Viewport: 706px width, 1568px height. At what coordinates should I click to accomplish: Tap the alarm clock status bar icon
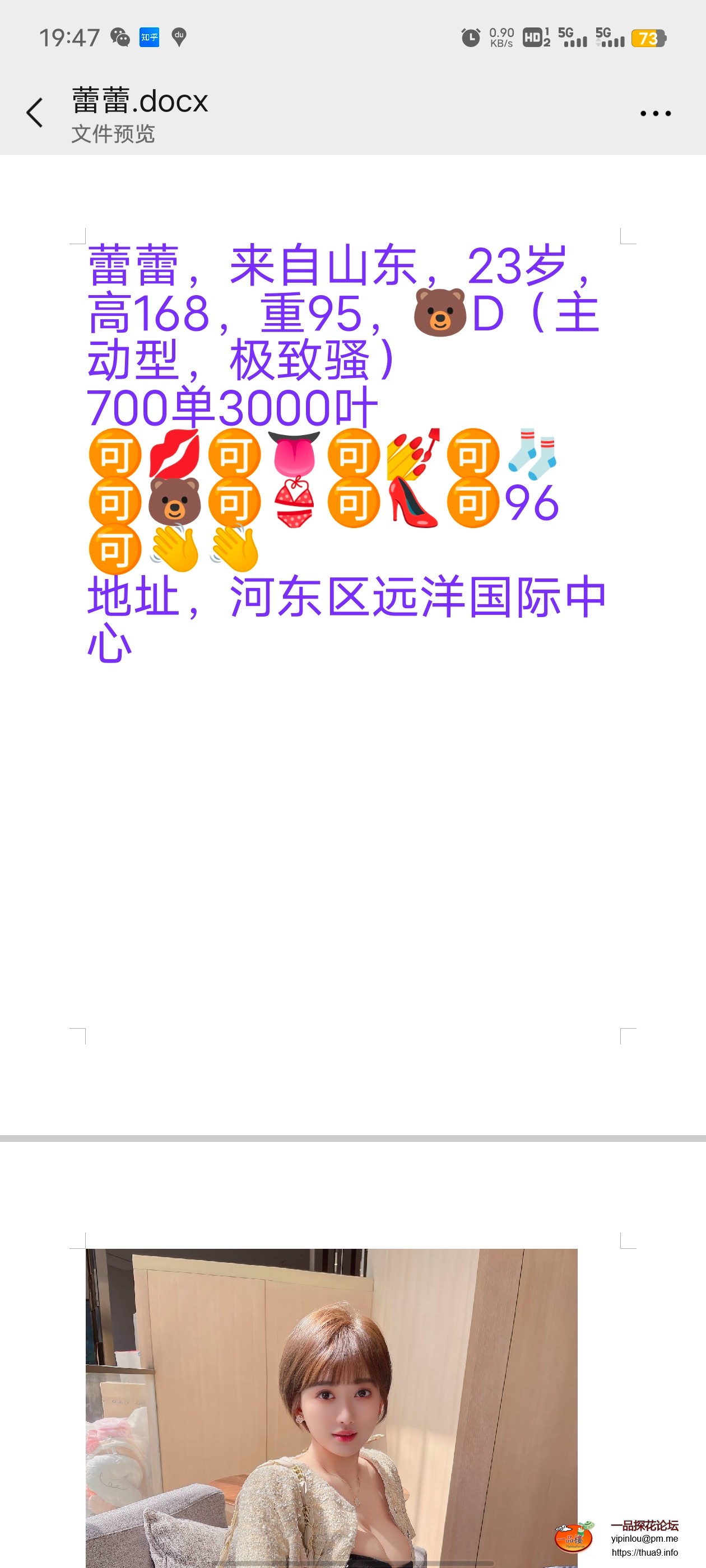(x=470, y=38)
